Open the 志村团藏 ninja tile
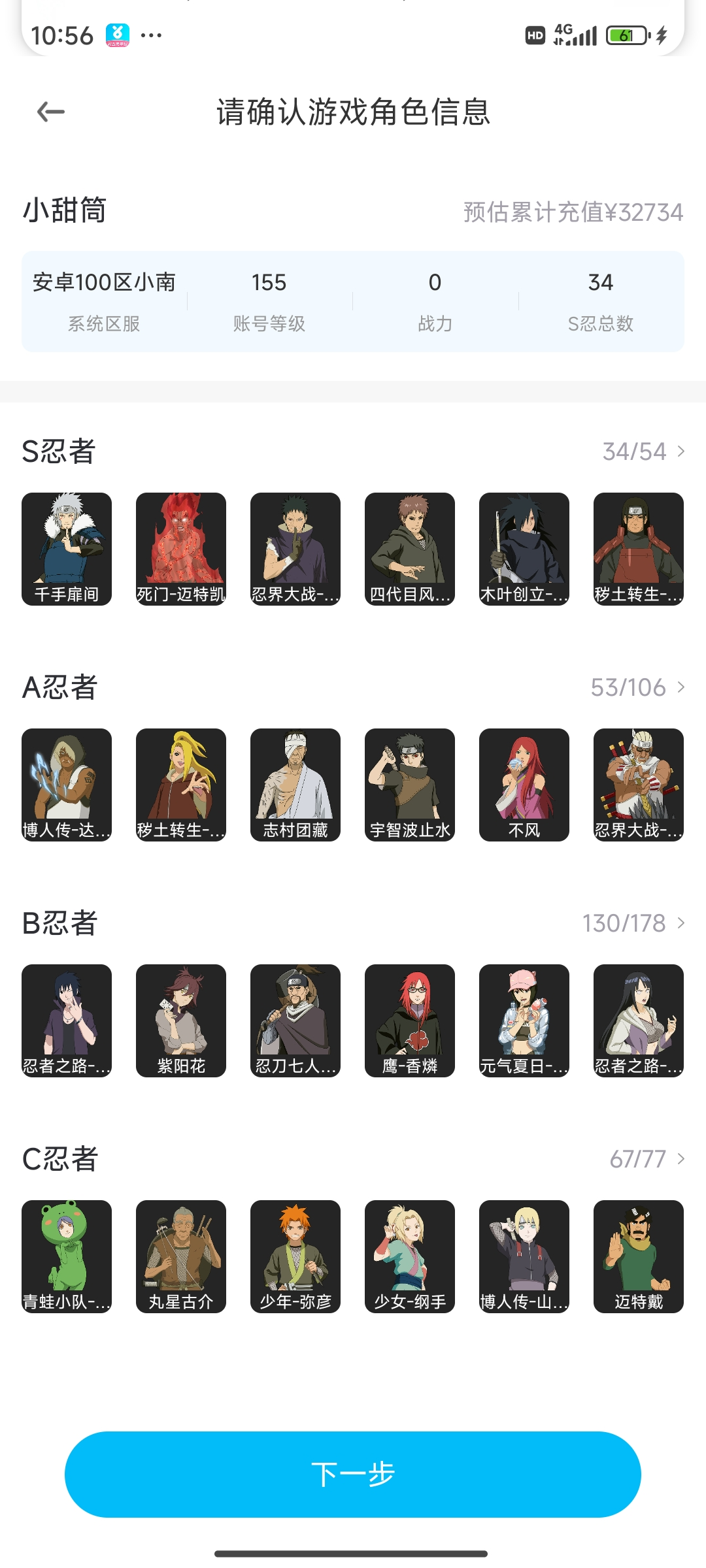The width and height of the screenshot is (706, 1568). 295,785
